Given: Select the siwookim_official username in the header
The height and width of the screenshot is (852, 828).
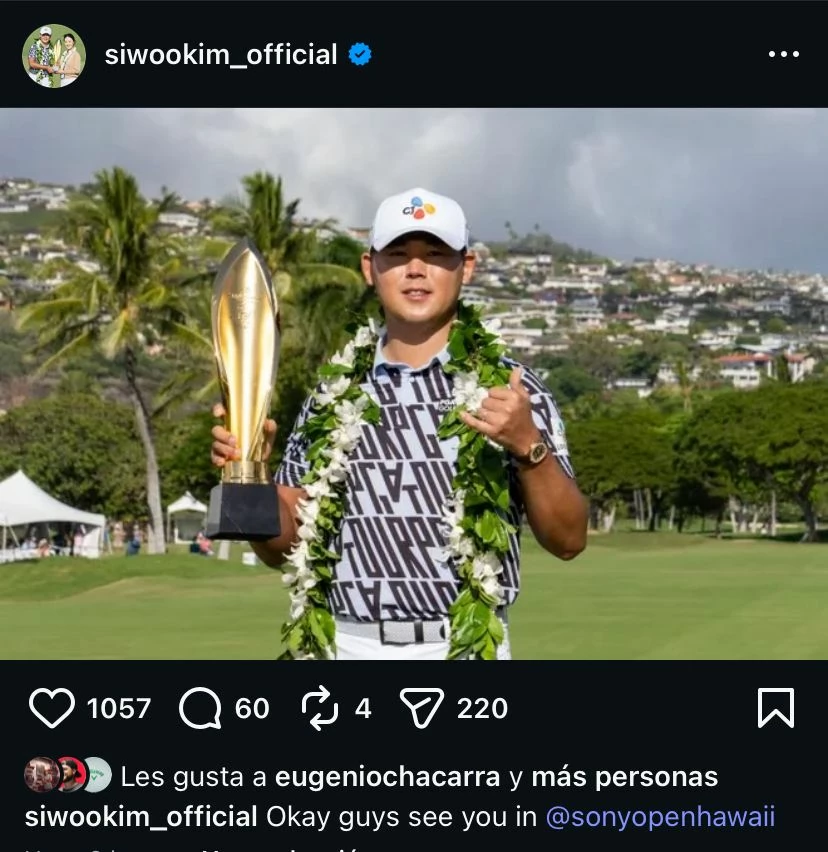Looking at the screenshot, I should pyautogui.click(x=222, y=55).
